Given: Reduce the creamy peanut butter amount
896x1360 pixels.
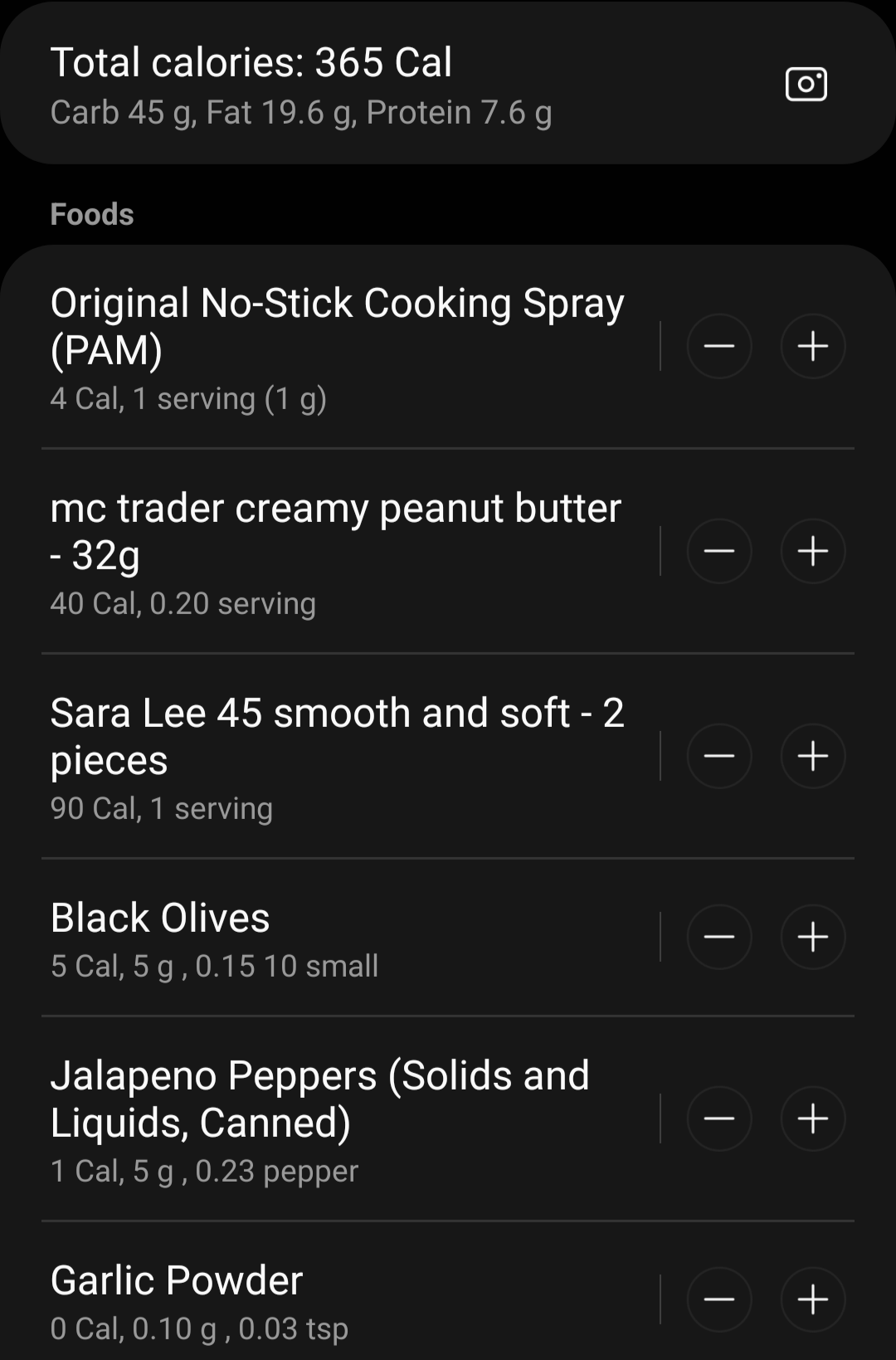Looking at the screenshot, I should click(x=719, y=551).
